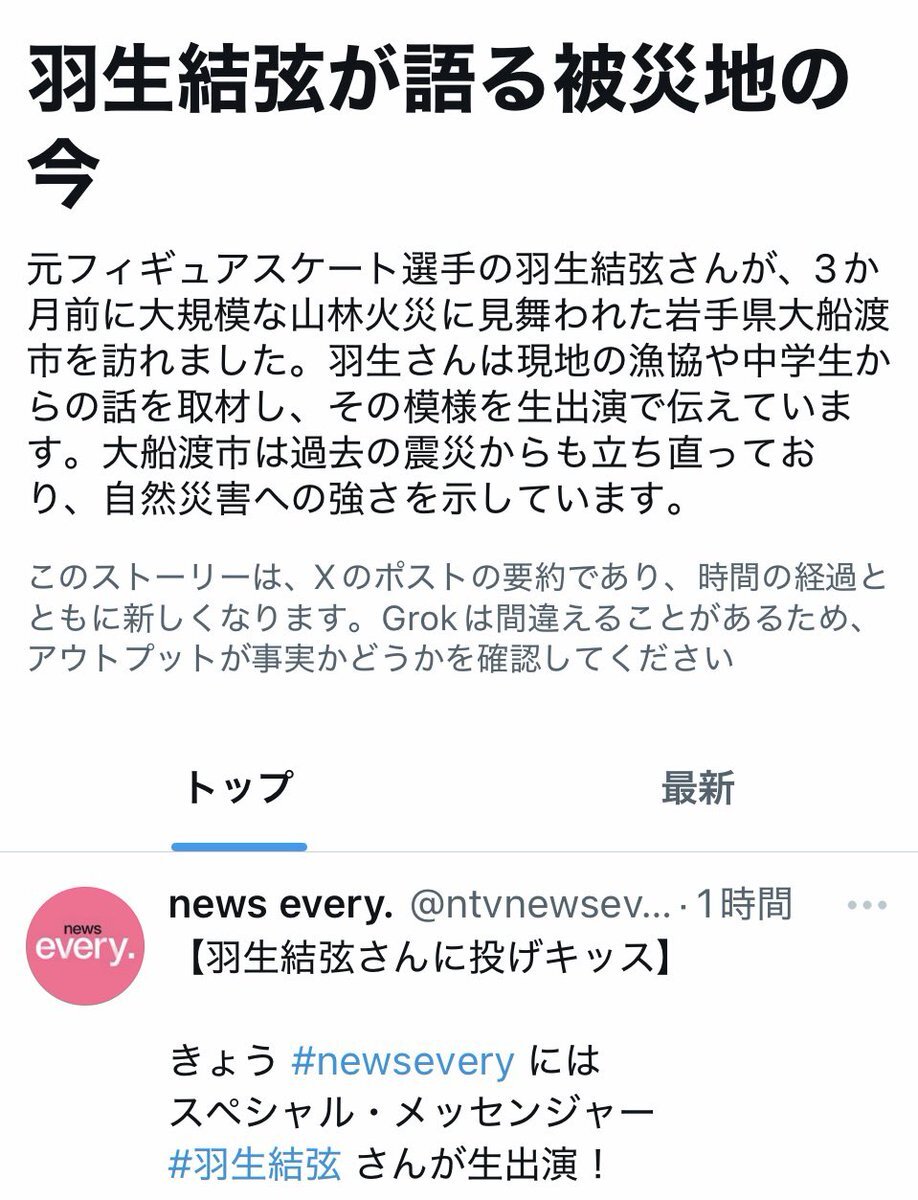Open the news every. profile avatar

click(x=85, y=945)
